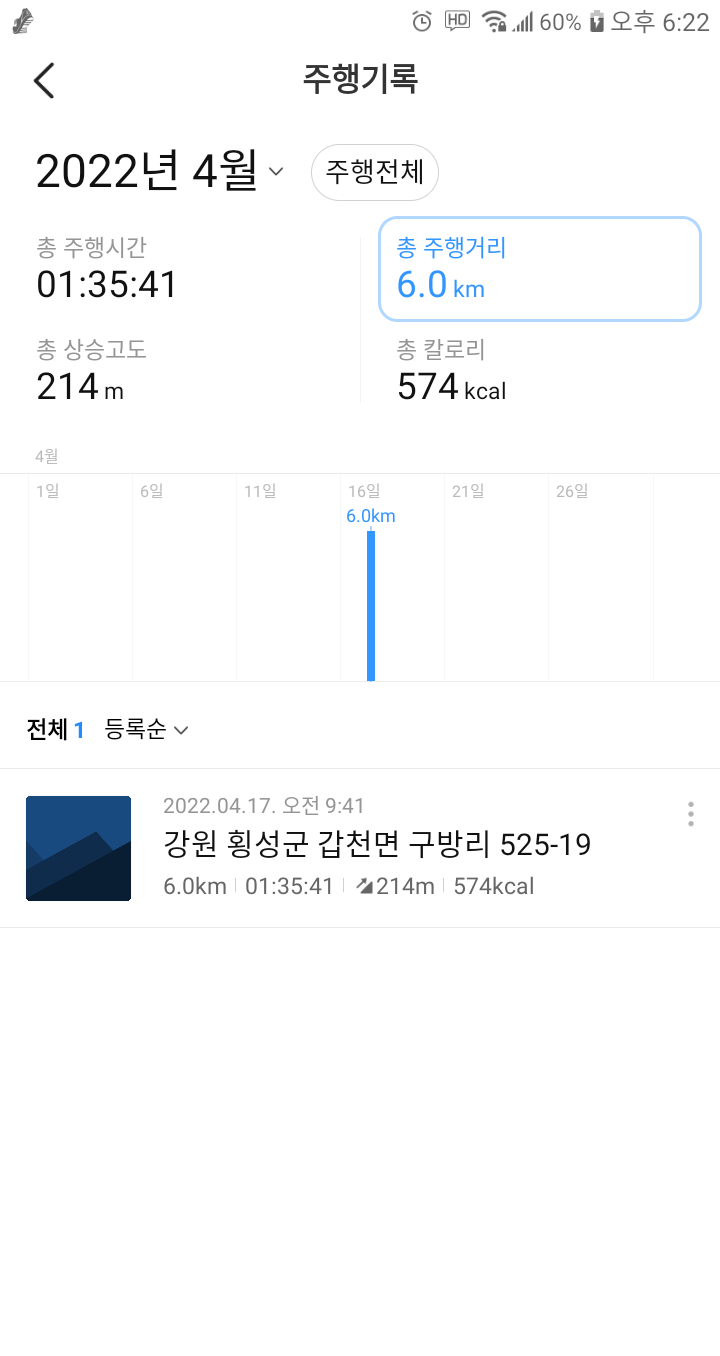Tap the 6.0km bar in the chart
This screenshot has width=720, height=1356.
click(x=371, y=605)
